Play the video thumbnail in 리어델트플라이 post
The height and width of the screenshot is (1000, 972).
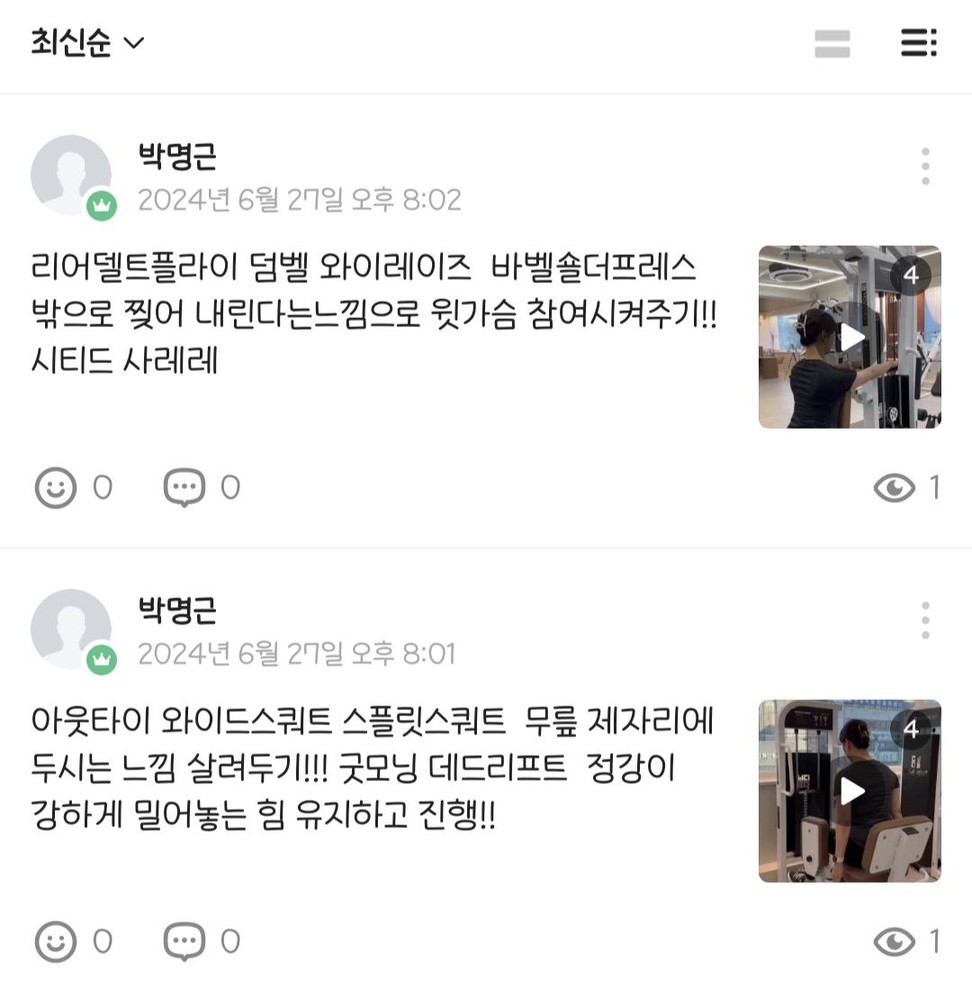(849, 337)
